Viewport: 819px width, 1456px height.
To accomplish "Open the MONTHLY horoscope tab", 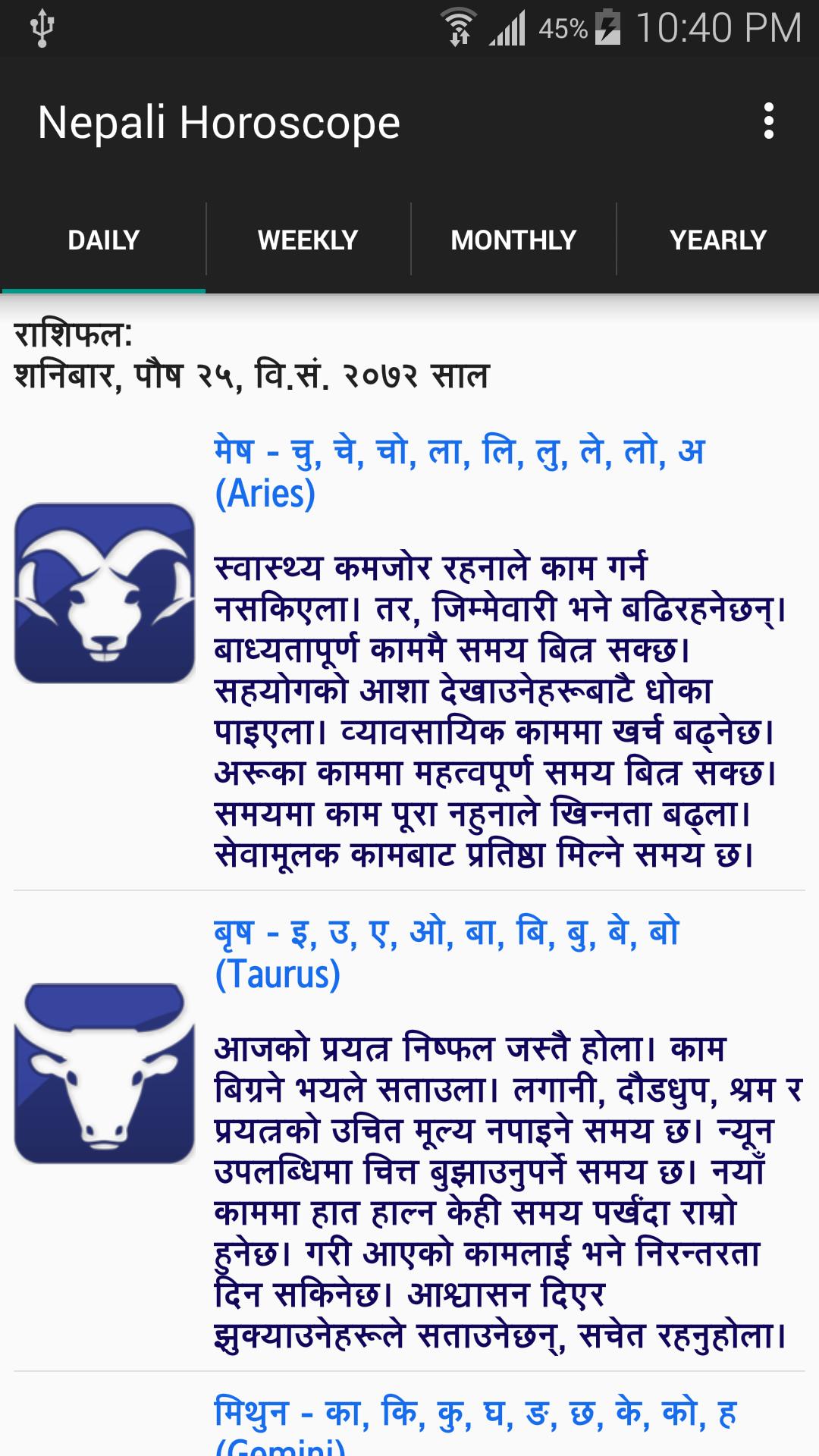I will click(x=512, y=240).
